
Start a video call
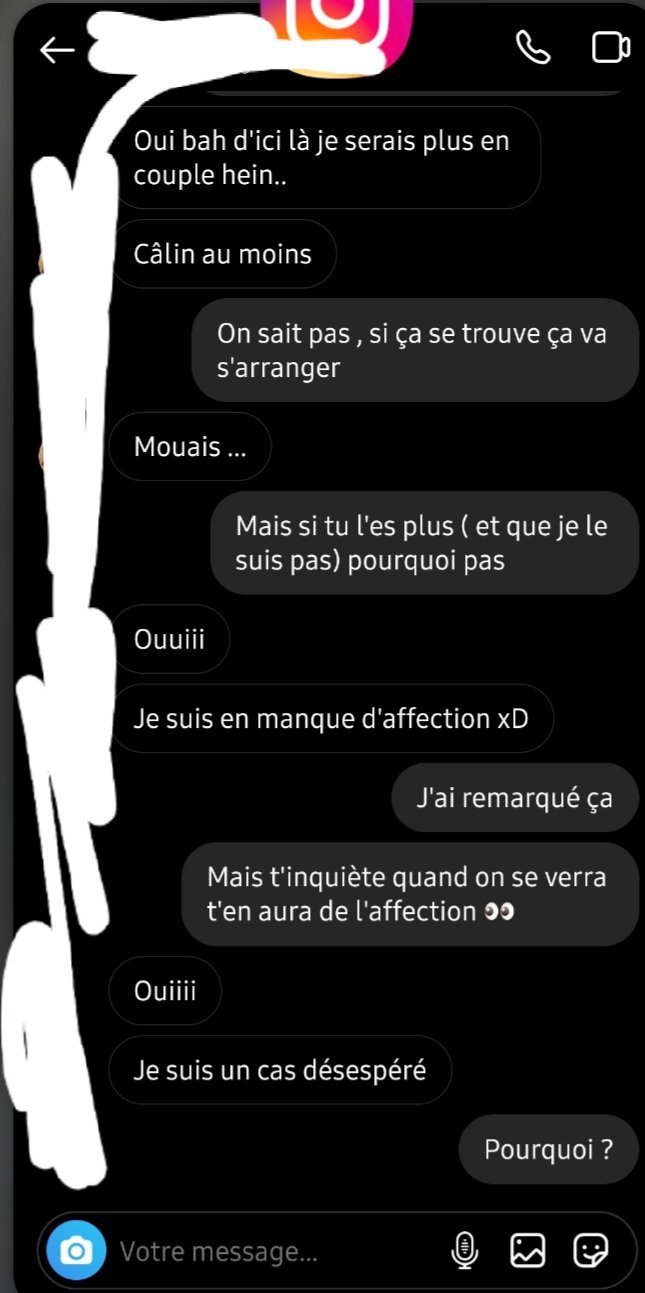[x=610, y=48]
